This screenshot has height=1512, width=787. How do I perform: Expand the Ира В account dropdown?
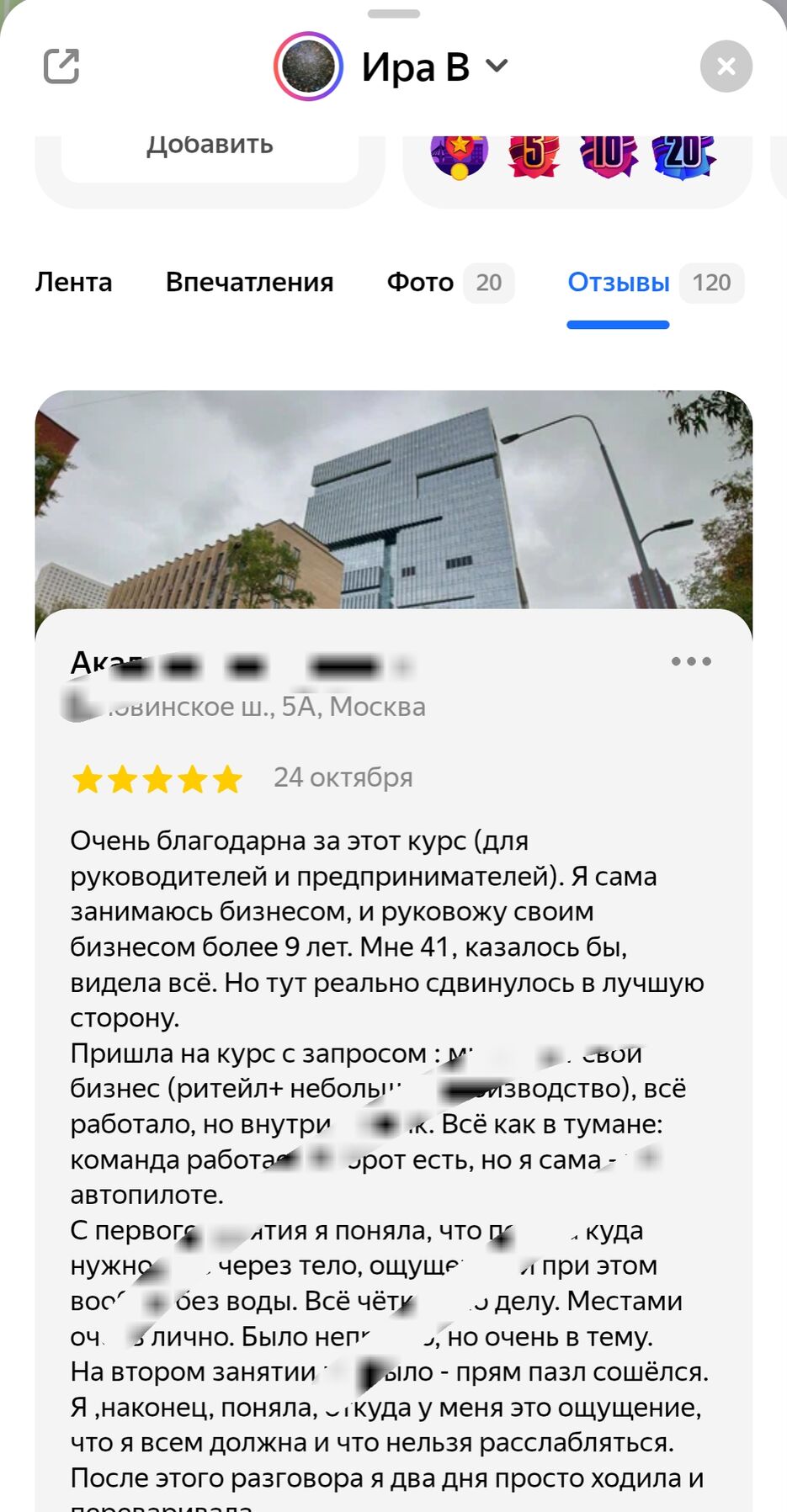(497, 66)
